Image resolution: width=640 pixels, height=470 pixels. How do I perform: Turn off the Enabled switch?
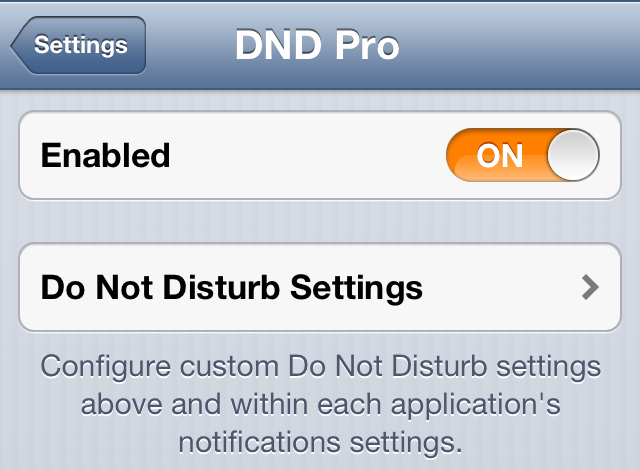click(x=522, y=157)
